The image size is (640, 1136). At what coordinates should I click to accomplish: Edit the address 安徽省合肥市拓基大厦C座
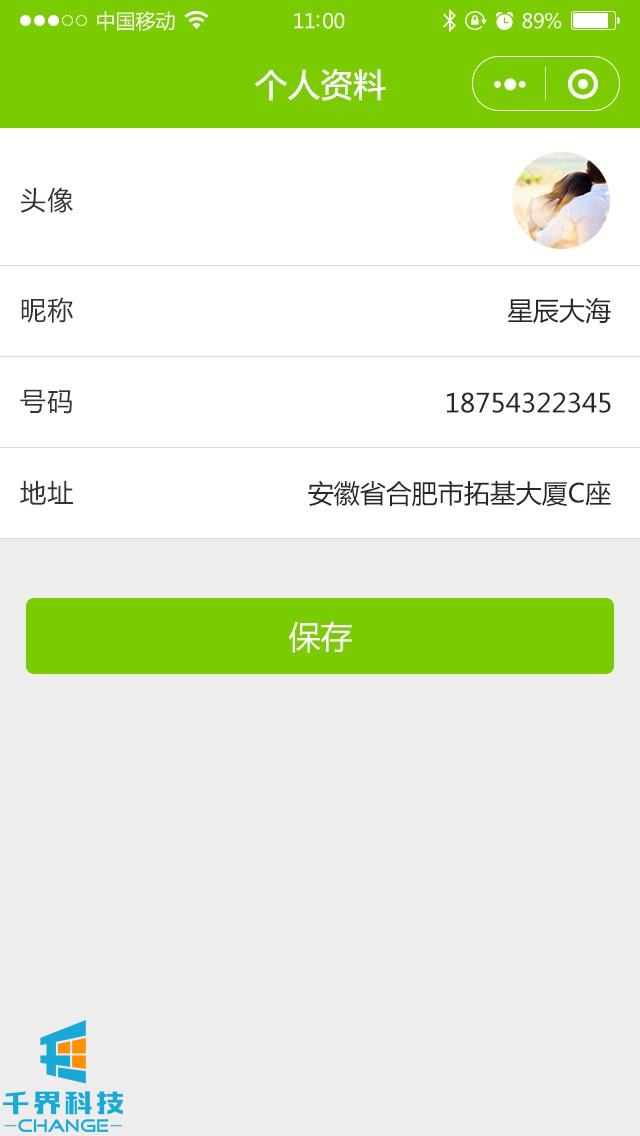coord(459,494)
